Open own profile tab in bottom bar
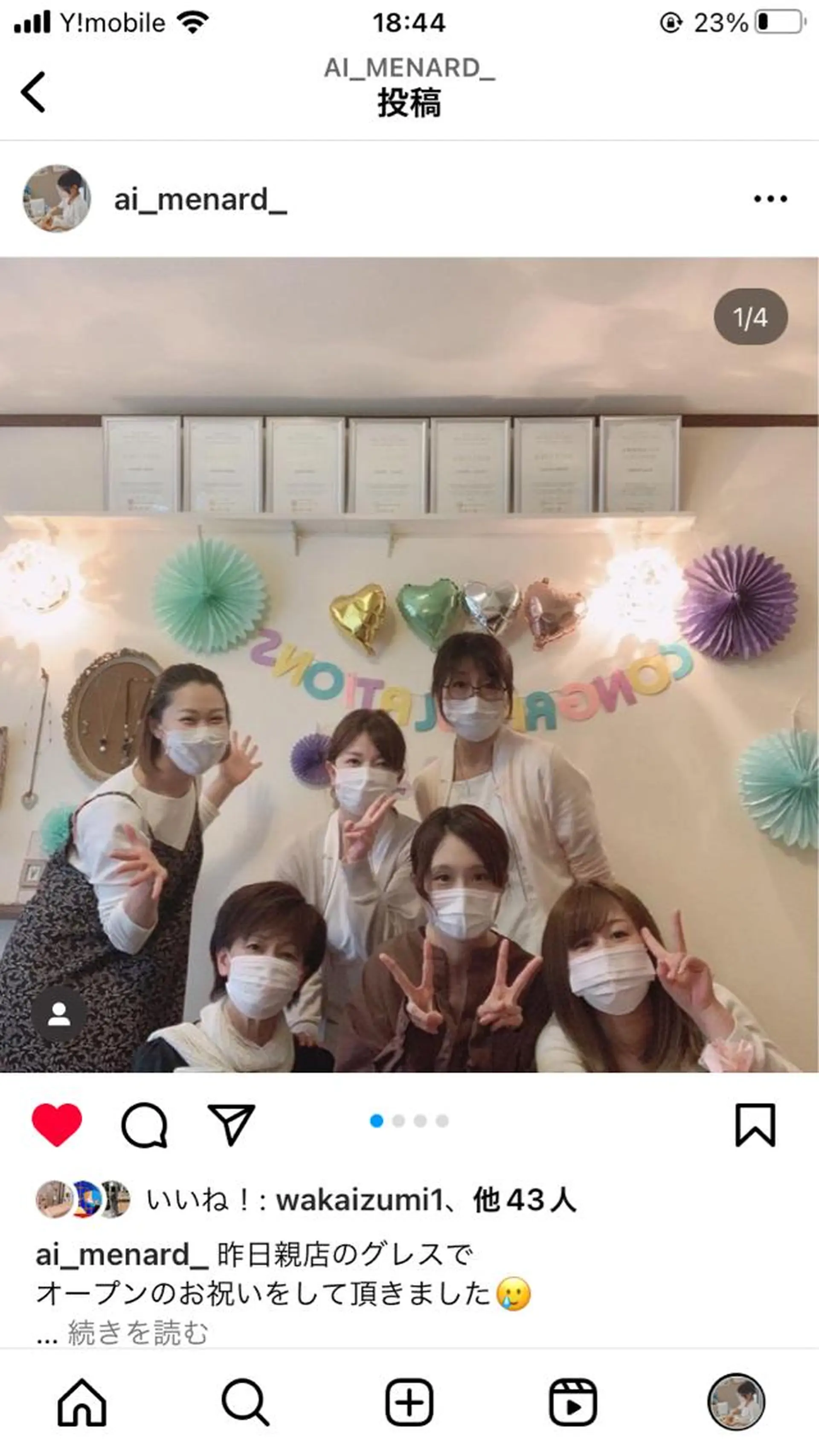Image resolution: width=819 pixels, height=1456 pixels. (x=736, y=1402)
